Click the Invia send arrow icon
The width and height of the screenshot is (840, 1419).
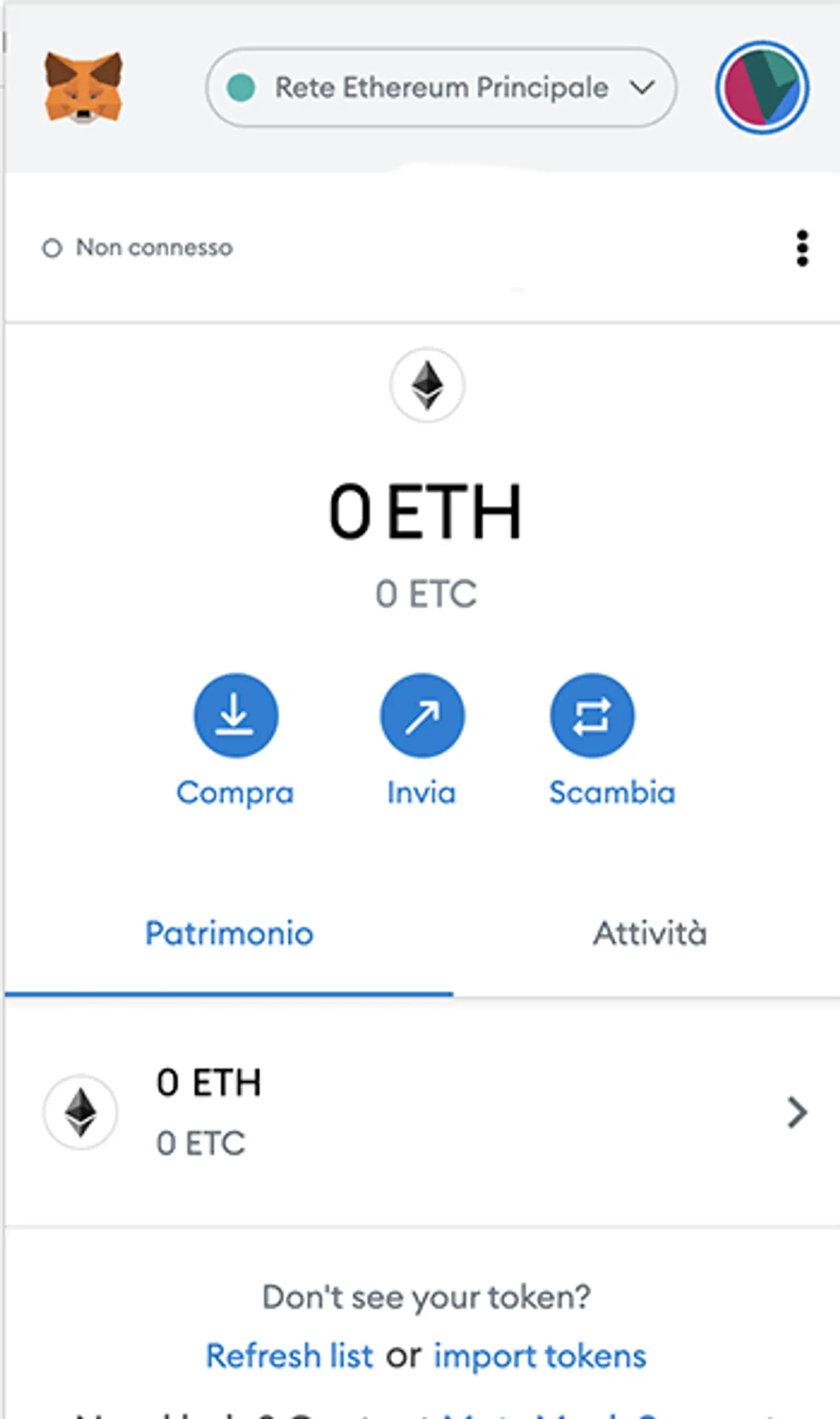tap(423, 716)
